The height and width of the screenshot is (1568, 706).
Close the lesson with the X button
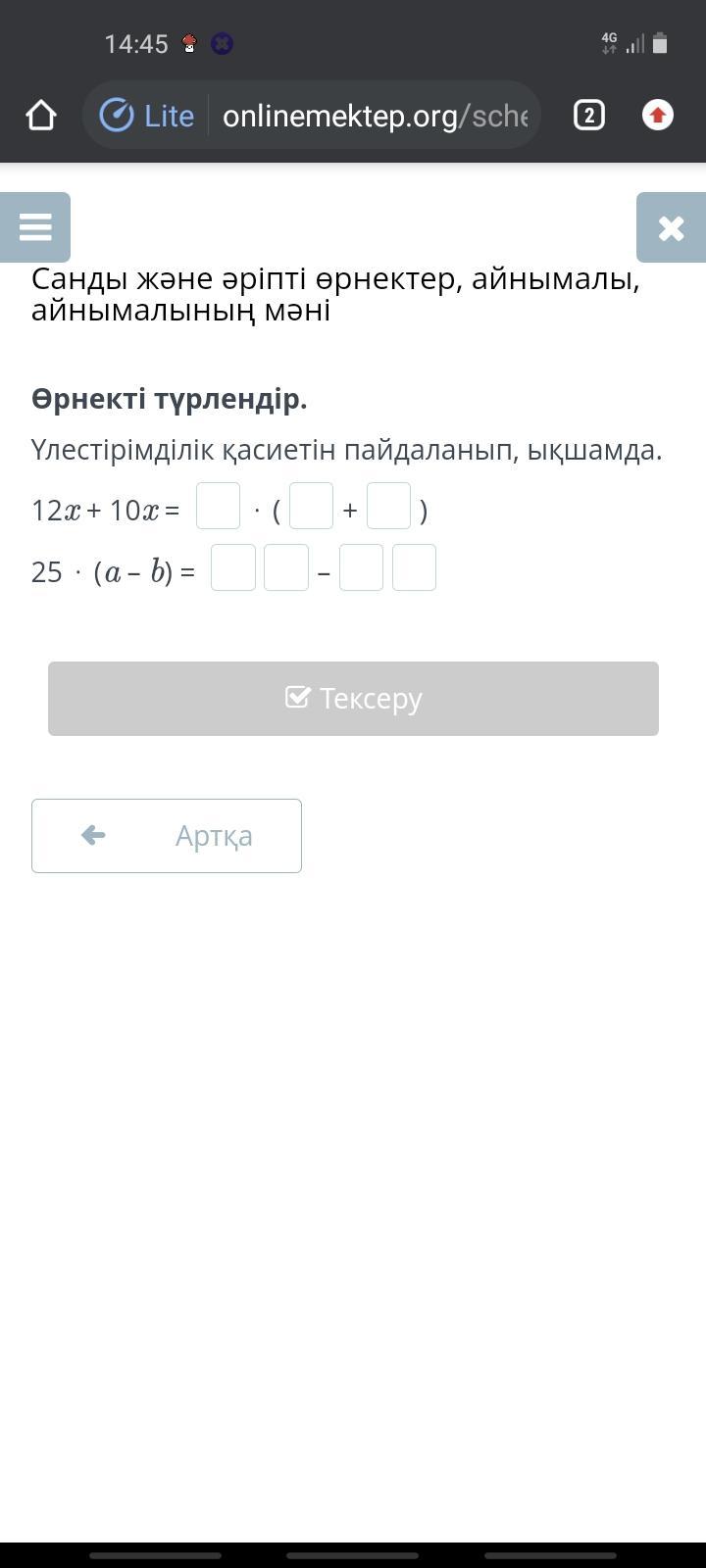[x=671, y=227]
